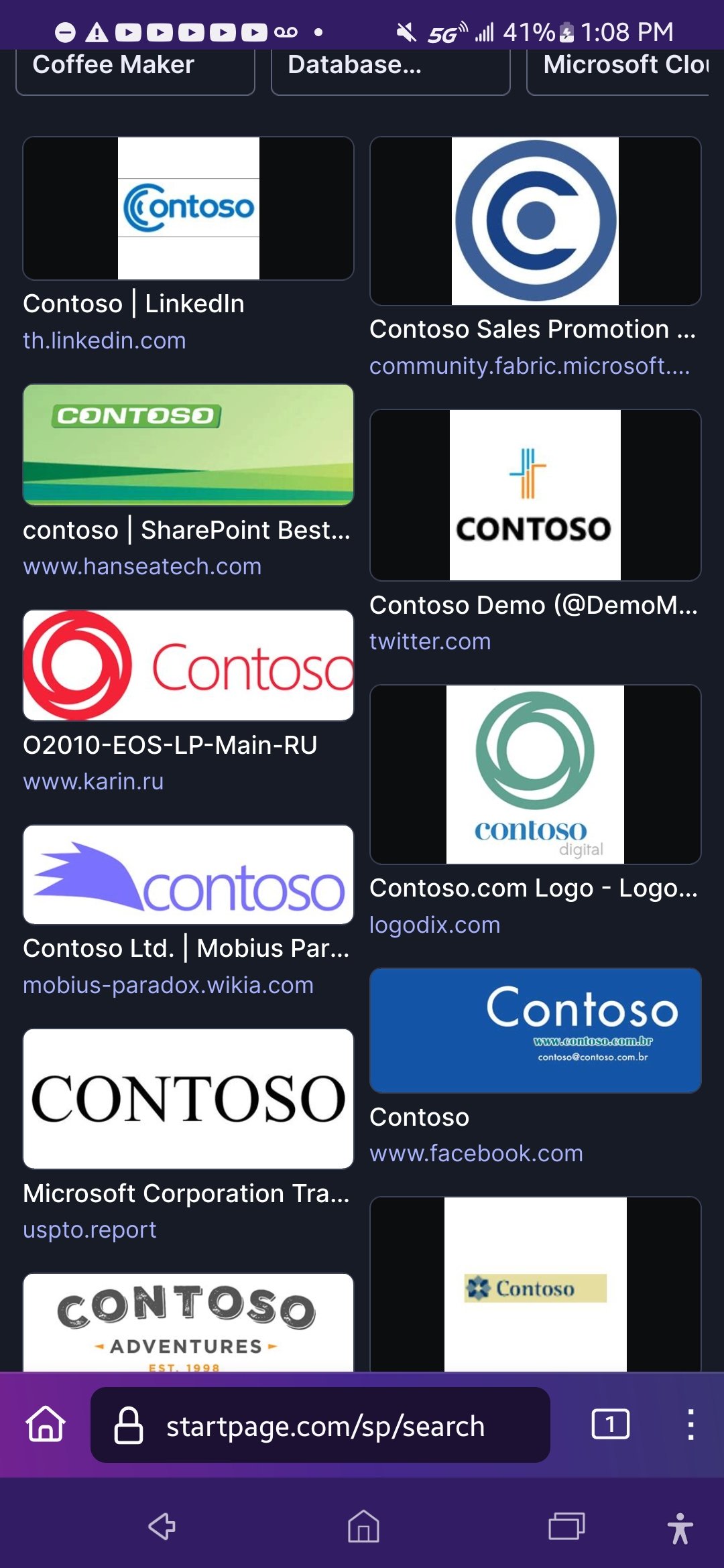Open the blue Contoso Facebook image
This screenshot has width=724, height=1568.
(535, 1030)
